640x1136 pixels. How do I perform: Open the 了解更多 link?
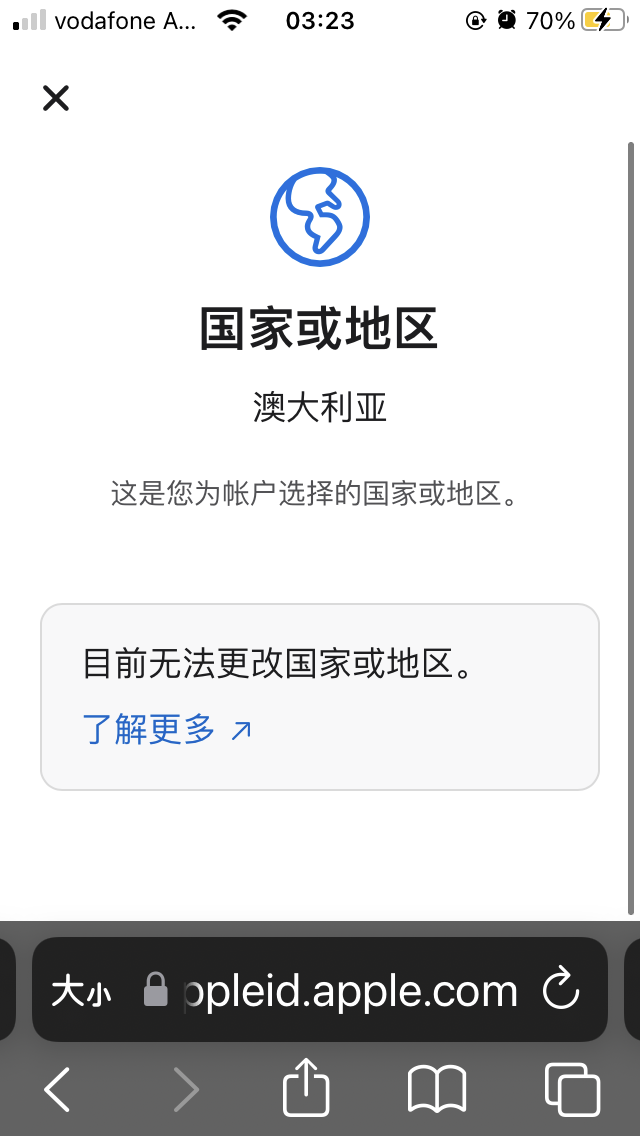[167, 730]
